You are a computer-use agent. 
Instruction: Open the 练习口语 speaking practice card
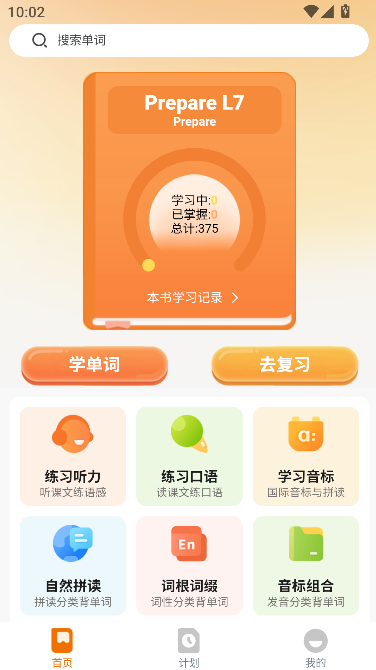[189, 456]
